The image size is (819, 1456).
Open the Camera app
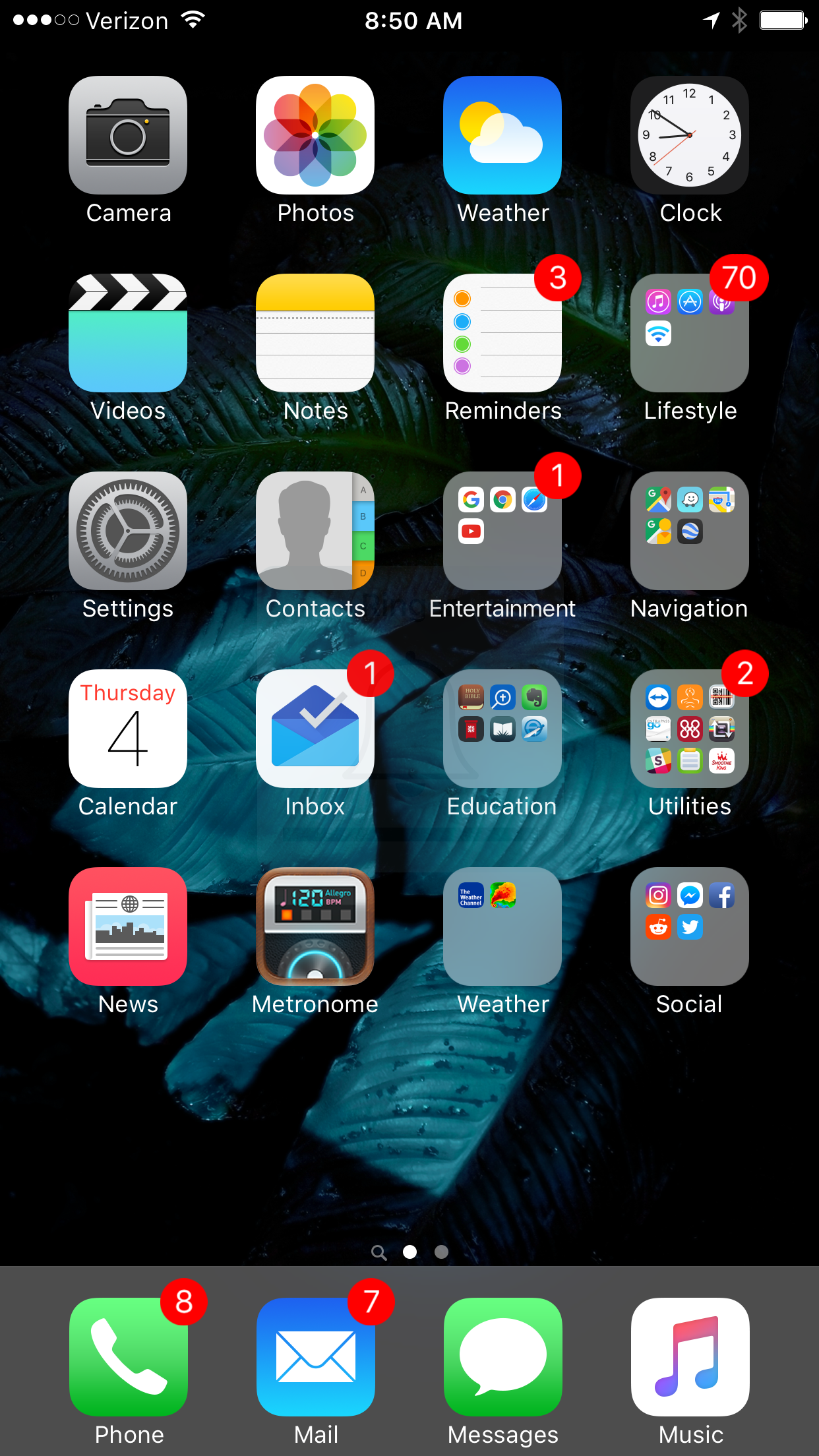(x=128, y=135)
